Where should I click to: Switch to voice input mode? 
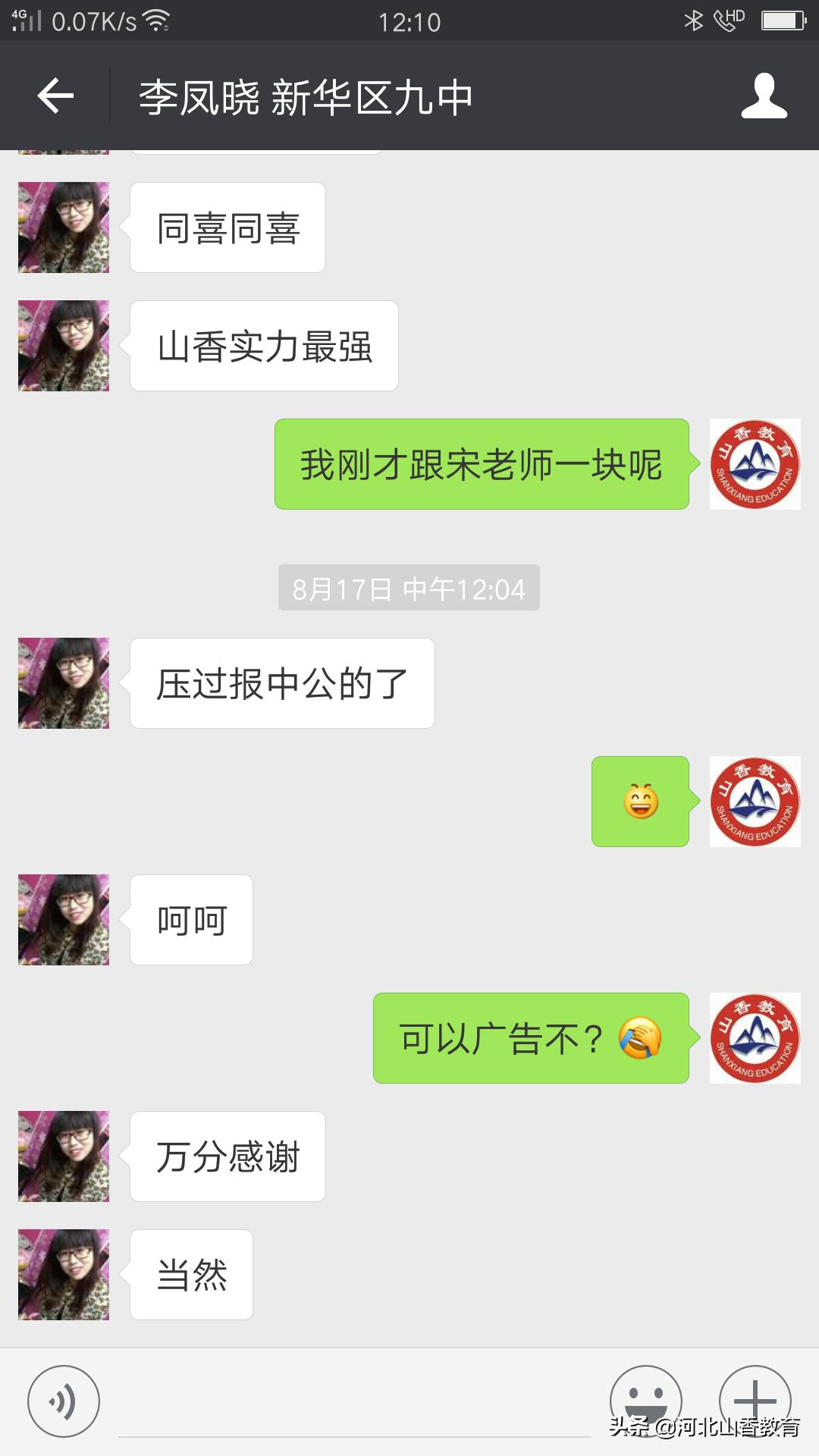(61, 1399)
